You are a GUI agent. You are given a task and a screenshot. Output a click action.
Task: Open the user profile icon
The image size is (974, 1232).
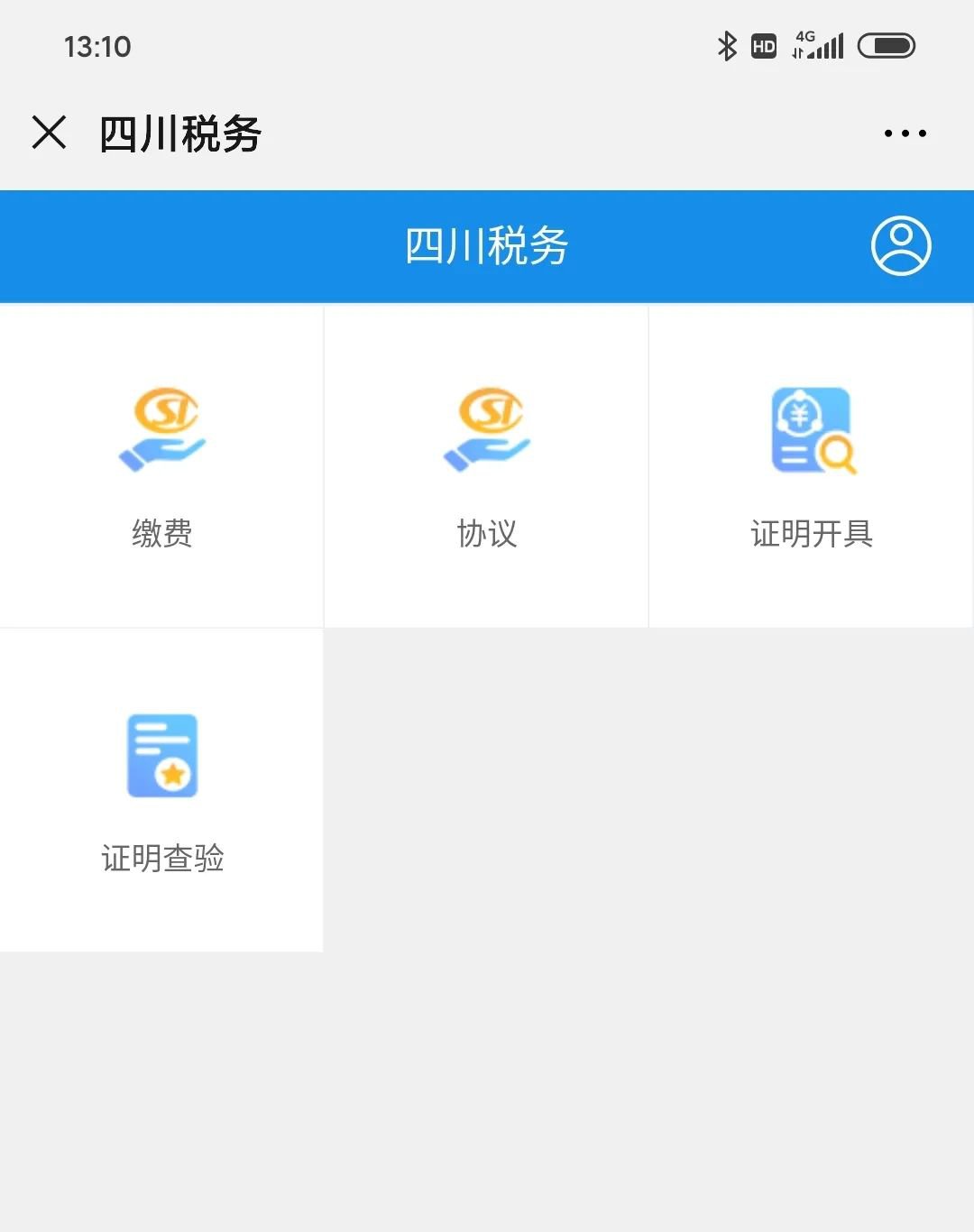[900, 245]
